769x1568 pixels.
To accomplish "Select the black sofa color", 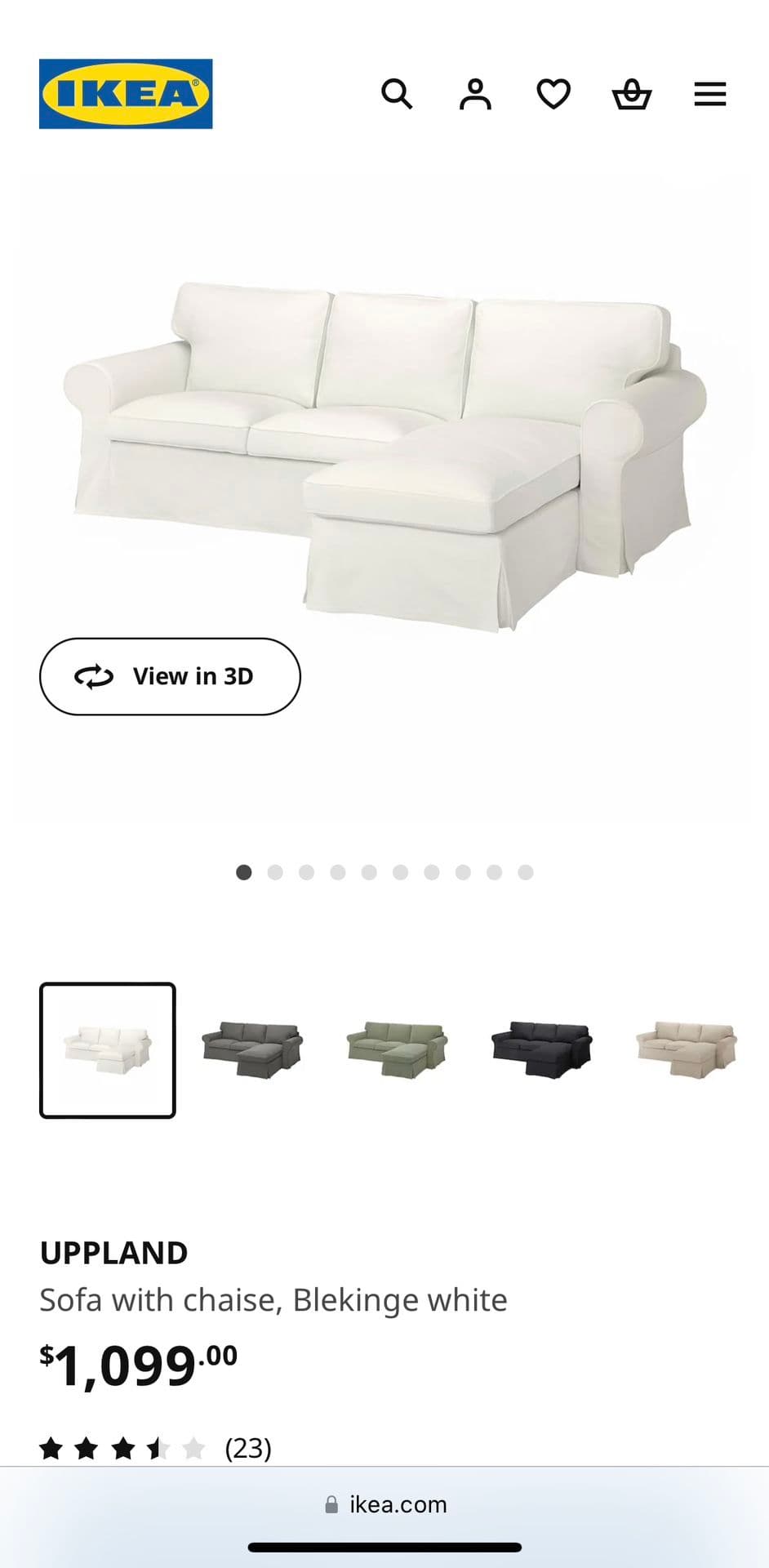I will pos(541,1049).
